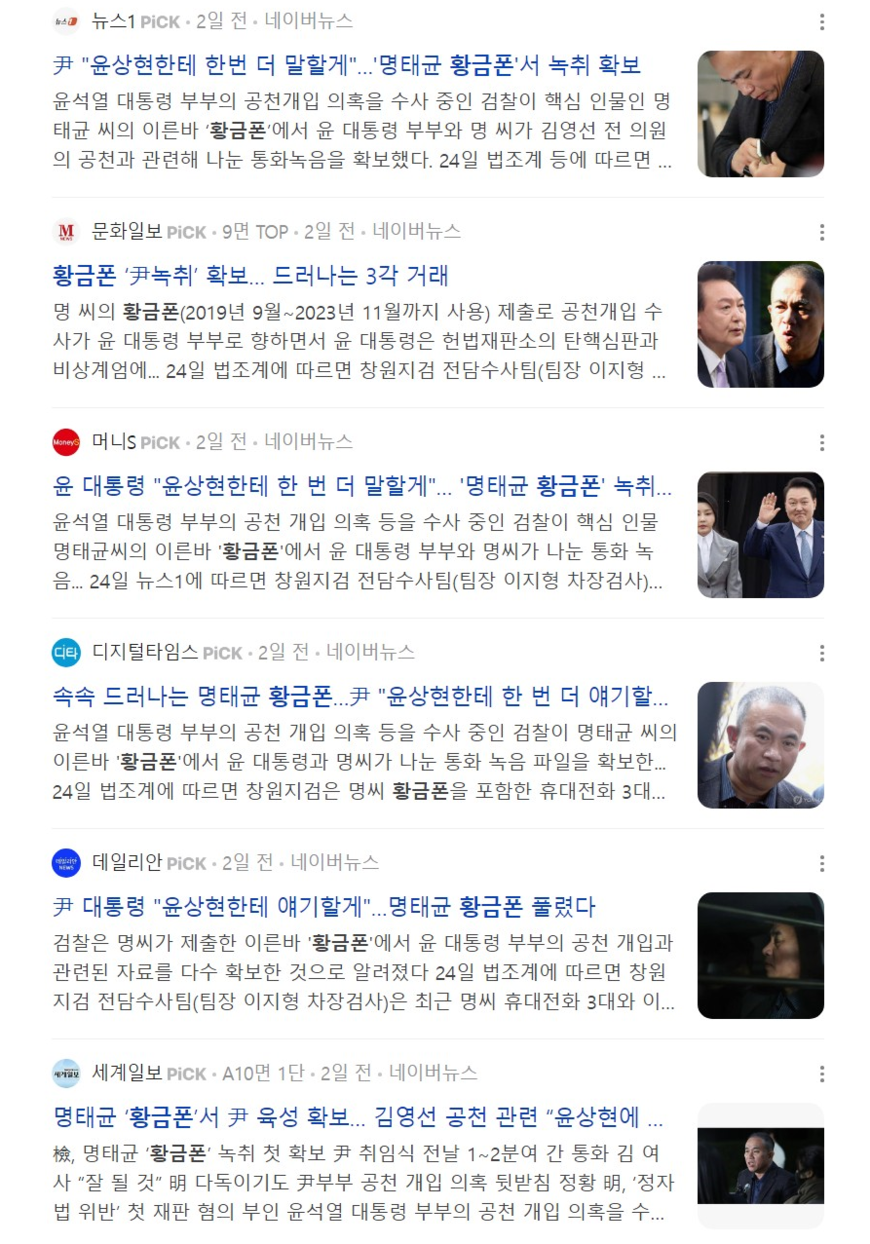
Task: Open the 세계일보 headline about 尹 육성 확보
Action: (358, 1118)
